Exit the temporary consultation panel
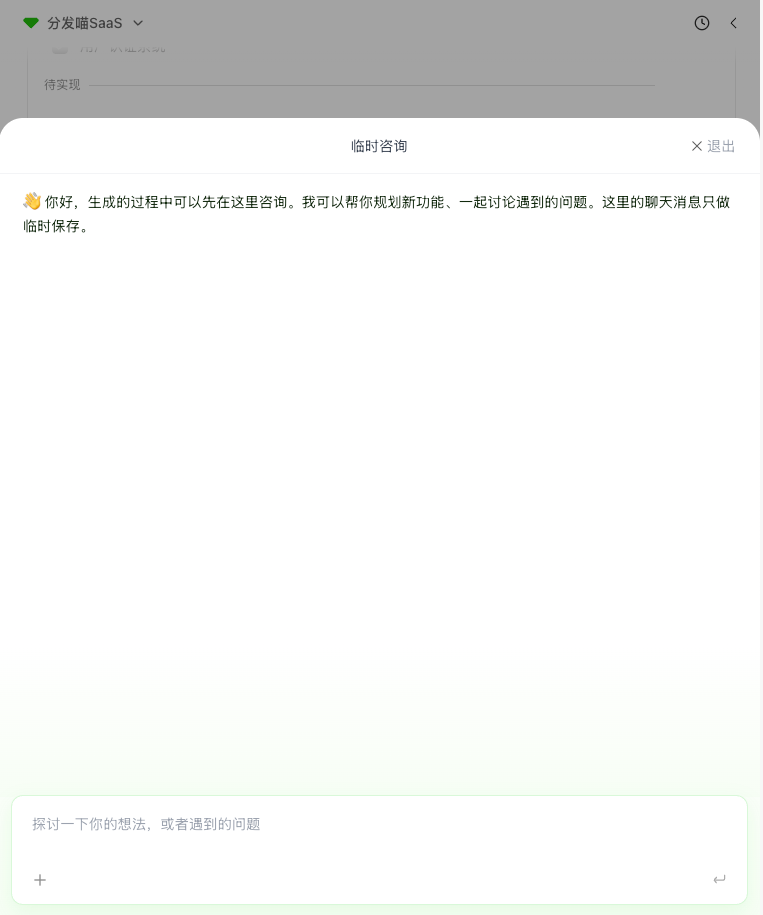The height and width of the screenshot is (915, 763). point(712,146)
